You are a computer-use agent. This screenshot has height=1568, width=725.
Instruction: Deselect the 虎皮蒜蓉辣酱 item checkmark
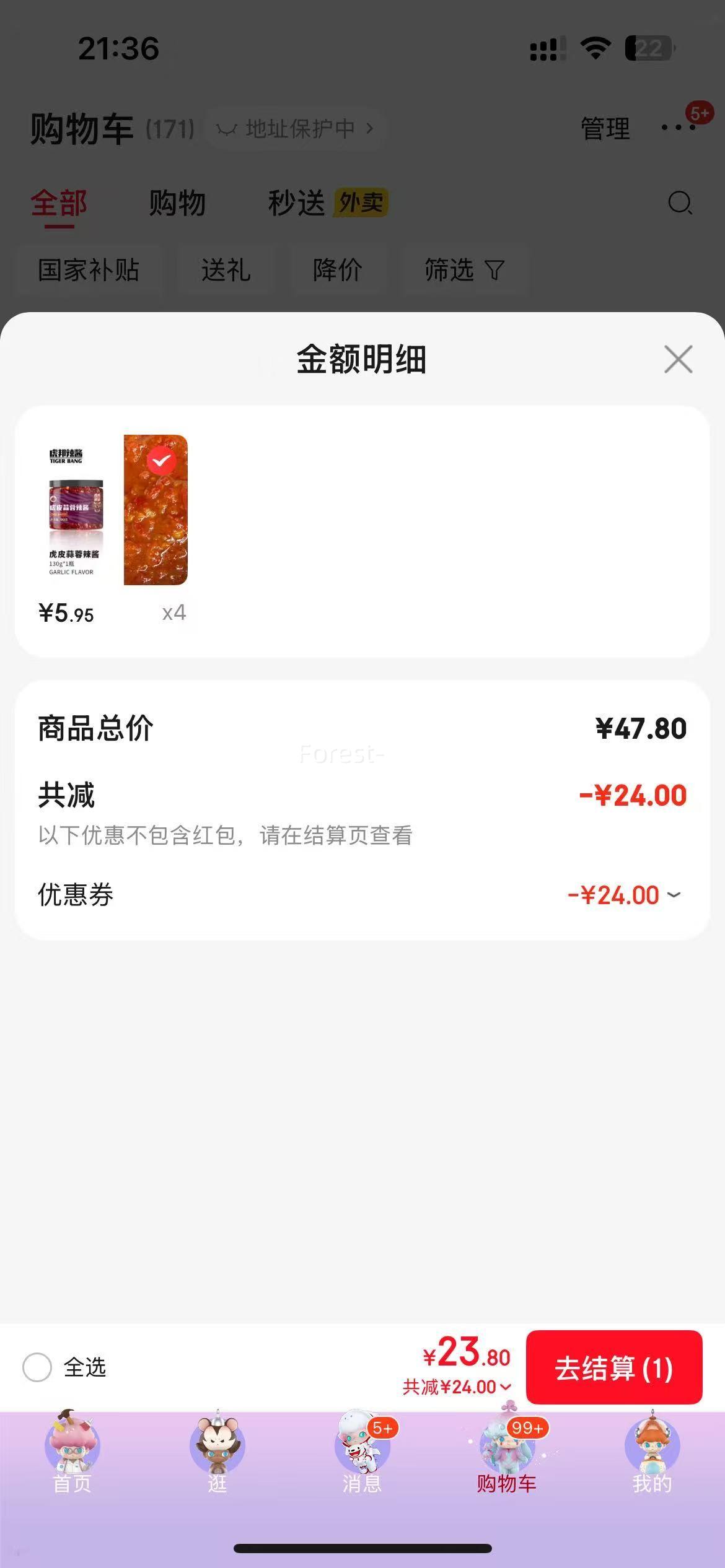[162, 460]
